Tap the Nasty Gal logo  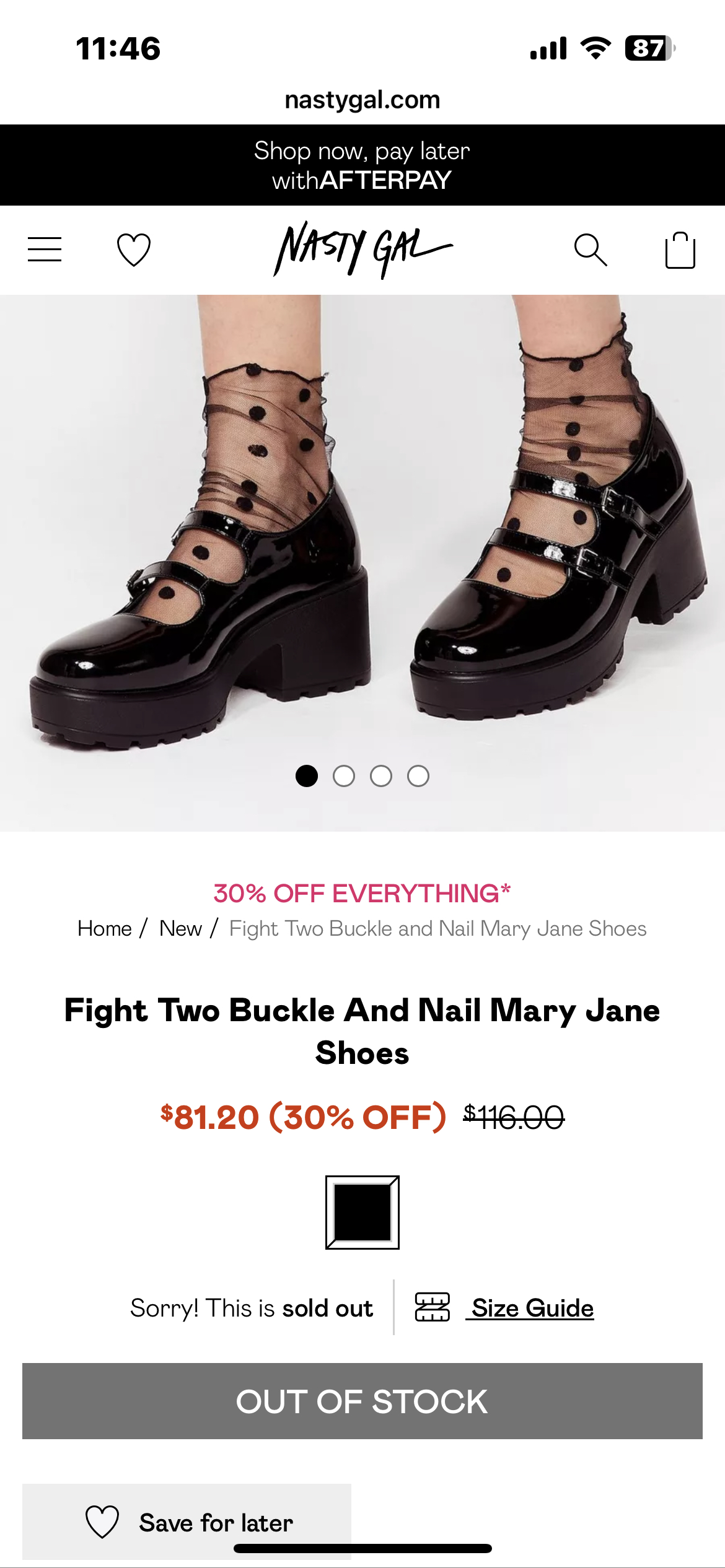(362, 250)
